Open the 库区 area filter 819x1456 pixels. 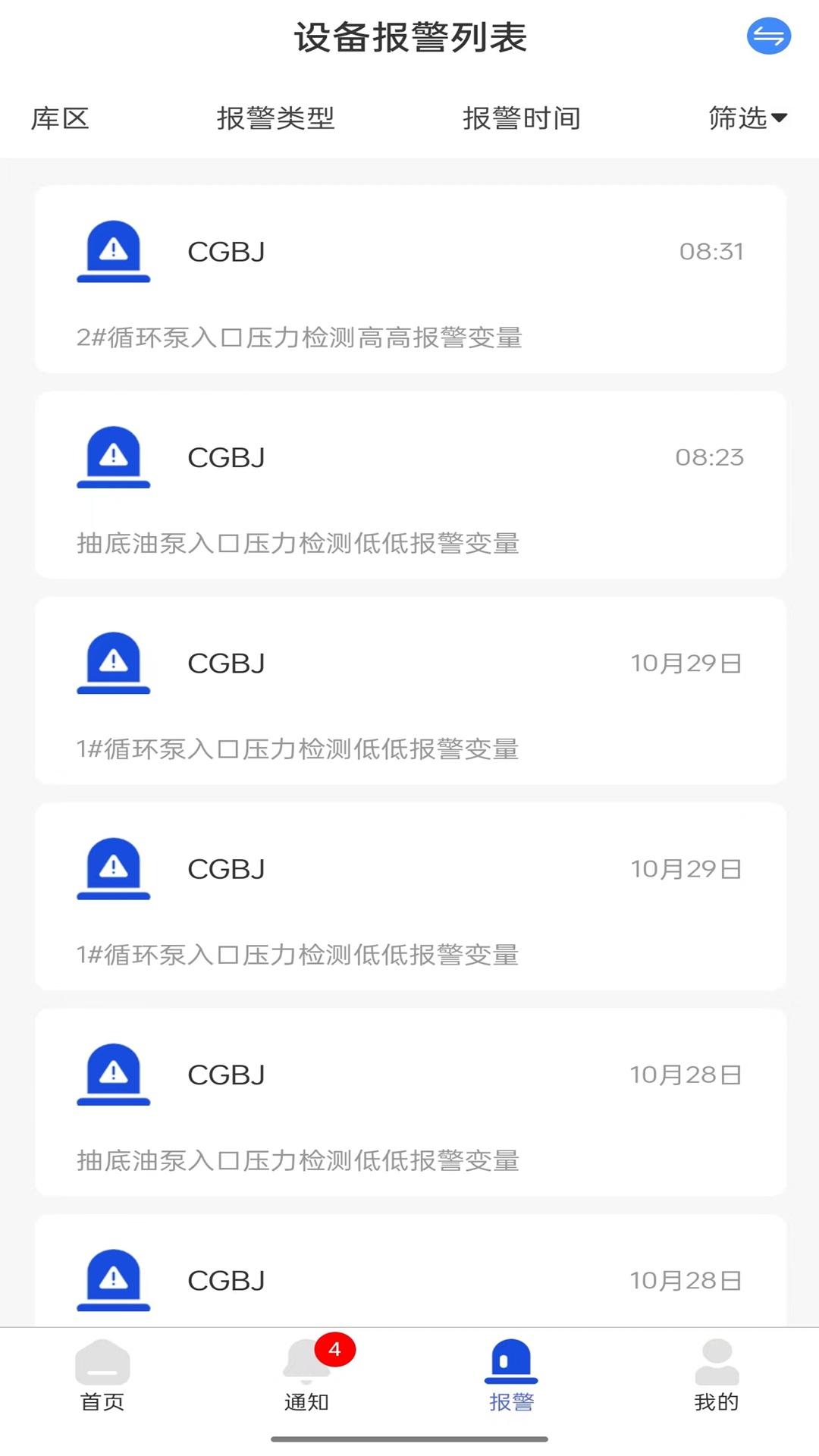(x=61, y=118)
